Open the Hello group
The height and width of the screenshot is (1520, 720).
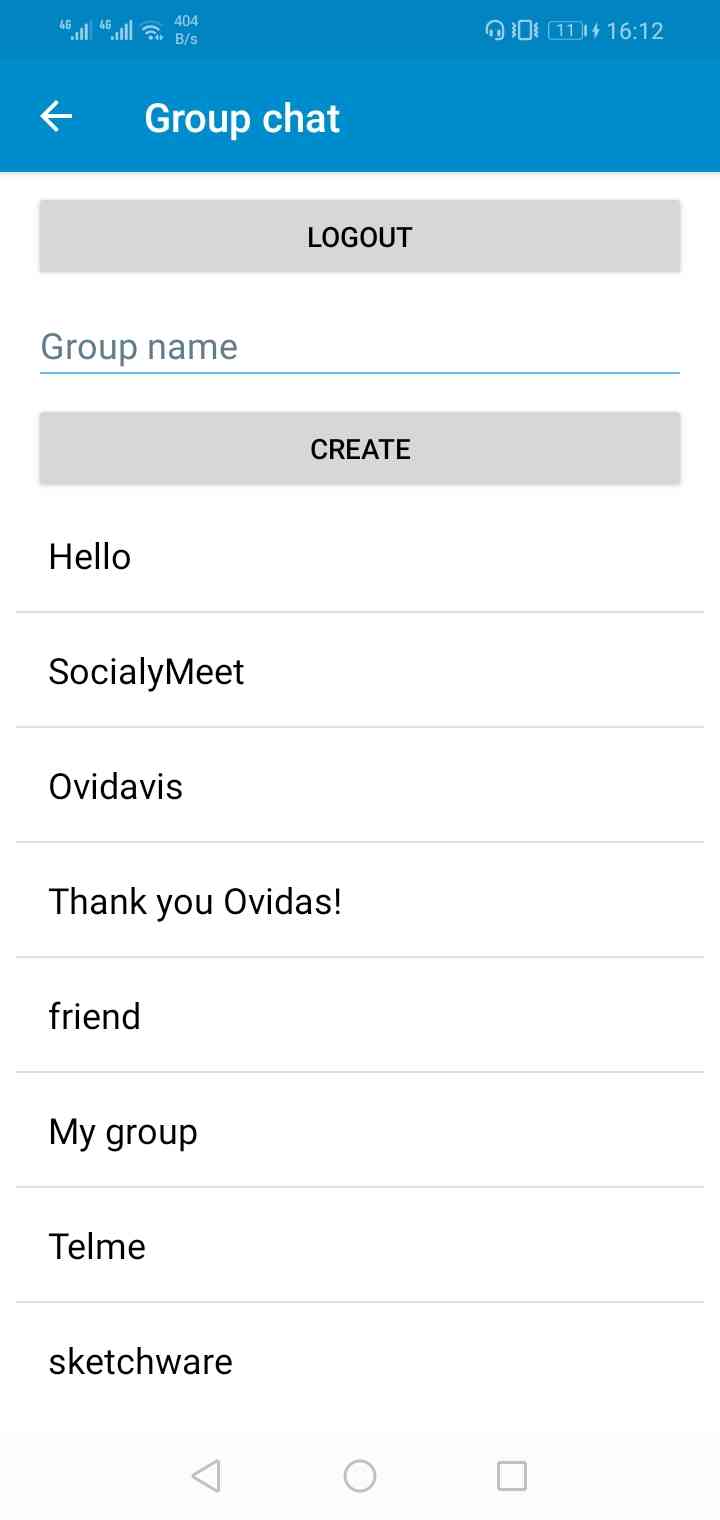click(360, 556)
